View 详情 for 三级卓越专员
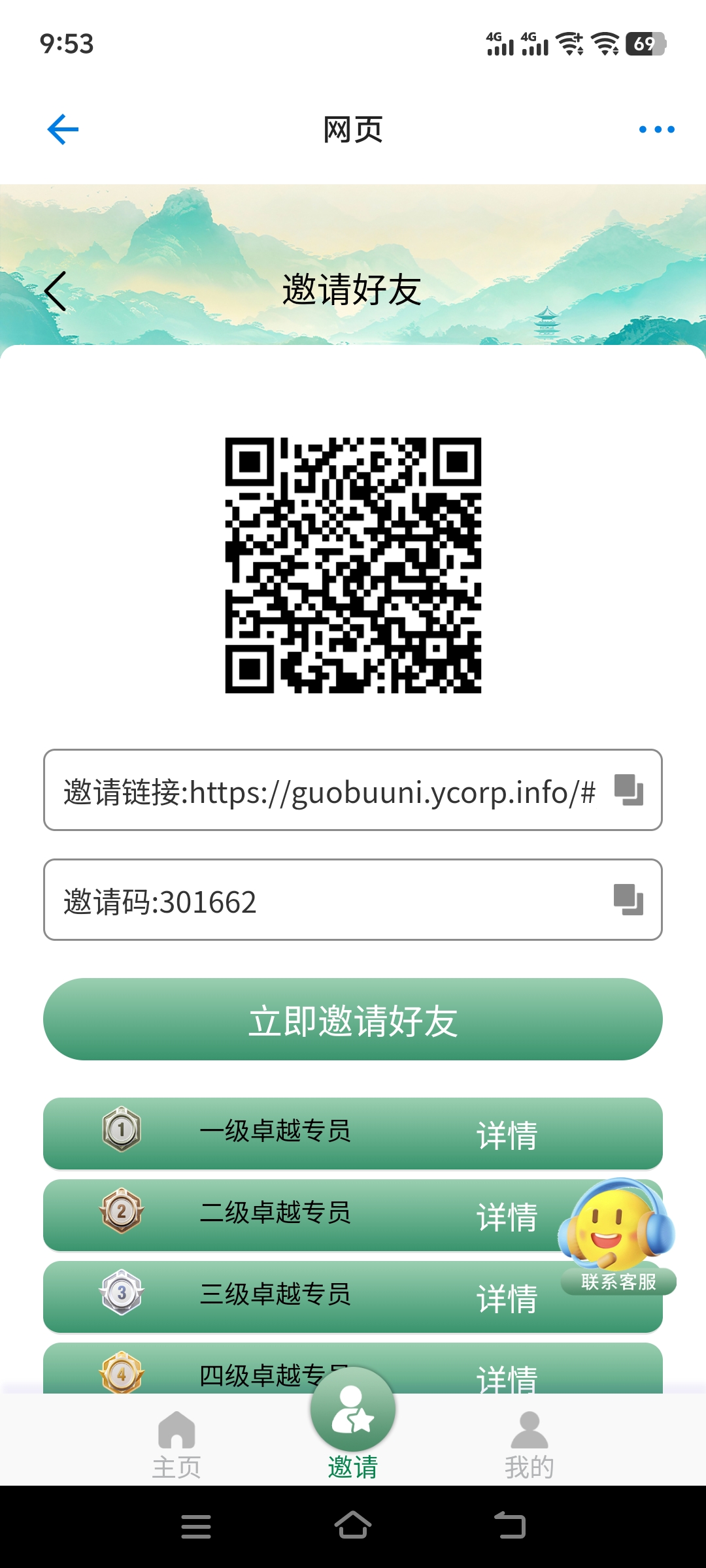Image resolution: width=706 pixels, height=1568 pixels. click(x=507, y=1298)
